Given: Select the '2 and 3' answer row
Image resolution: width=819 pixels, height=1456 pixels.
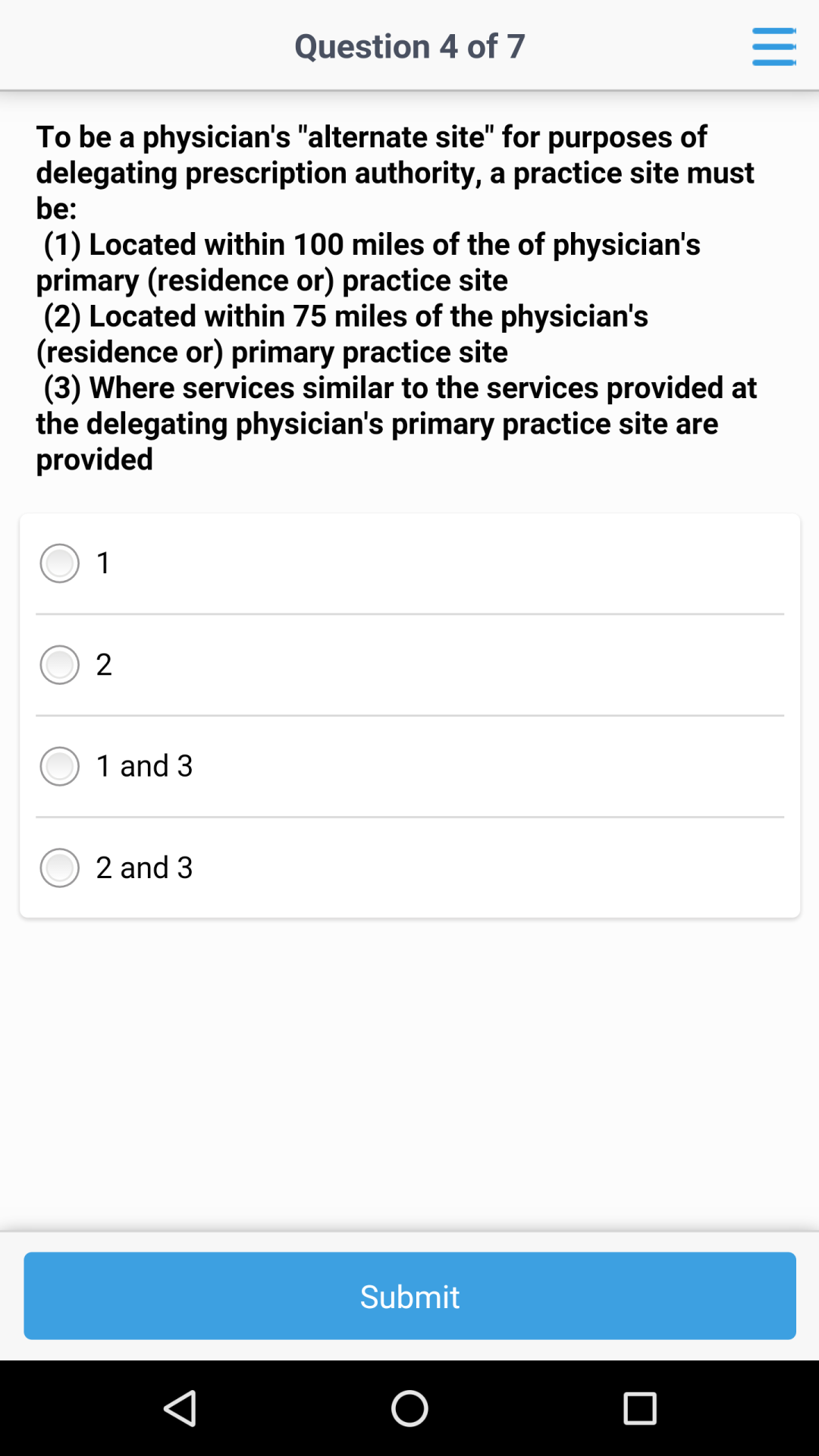Looking at the screenshot, I should [x=409, y=867].
